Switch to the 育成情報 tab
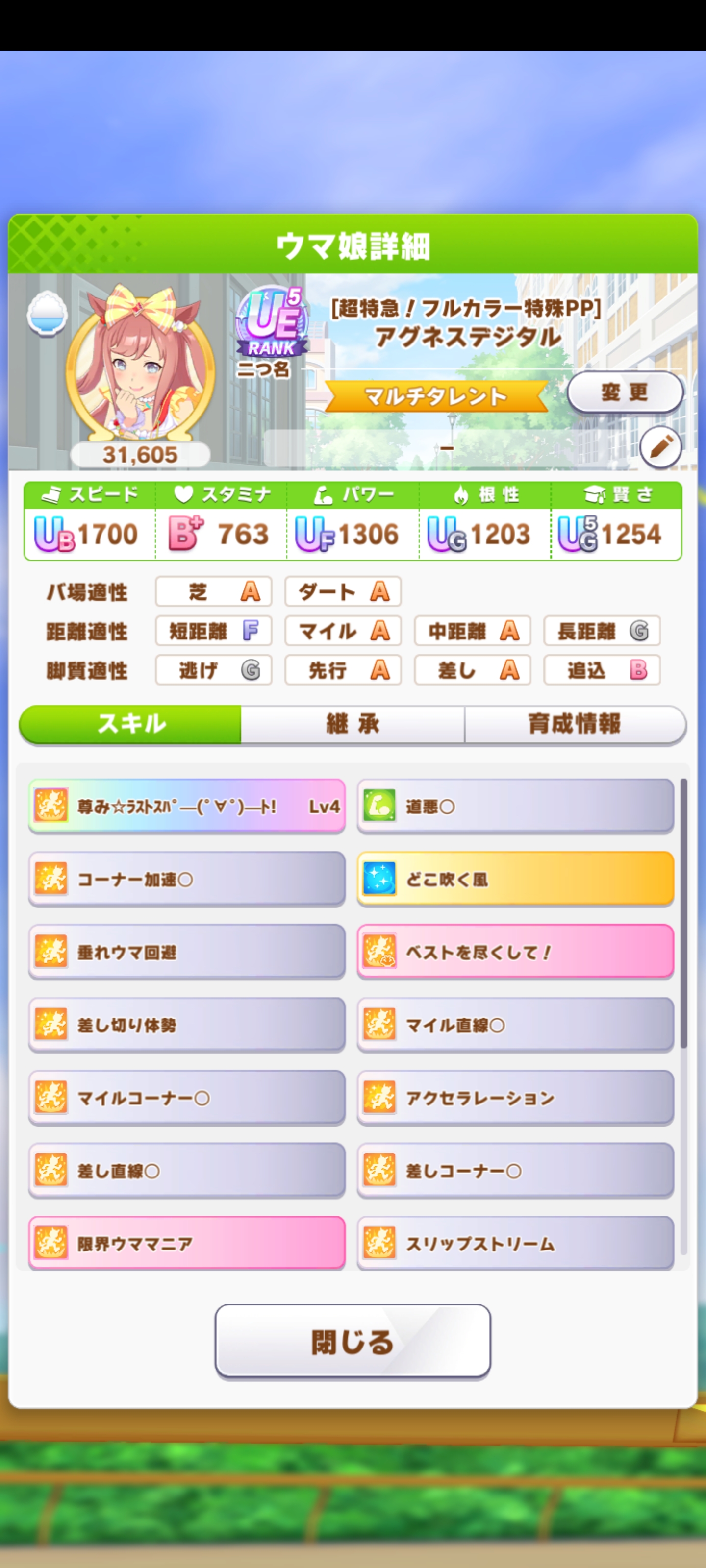 574,724
